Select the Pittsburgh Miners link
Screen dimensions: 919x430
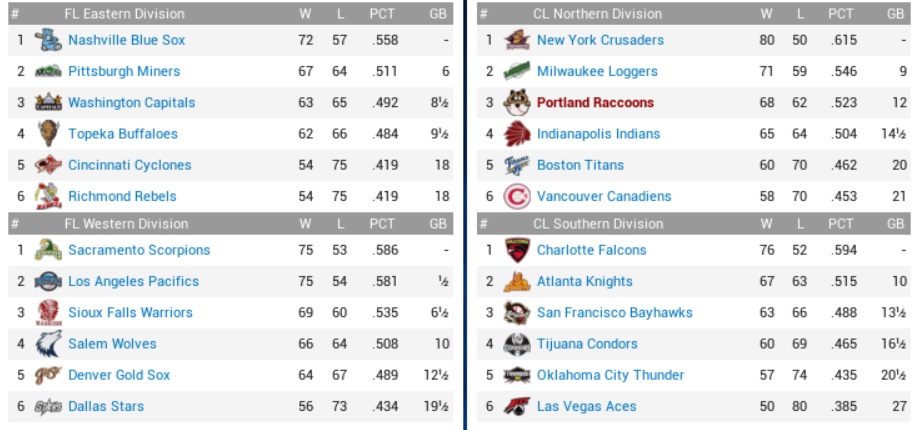click(124, 71)
